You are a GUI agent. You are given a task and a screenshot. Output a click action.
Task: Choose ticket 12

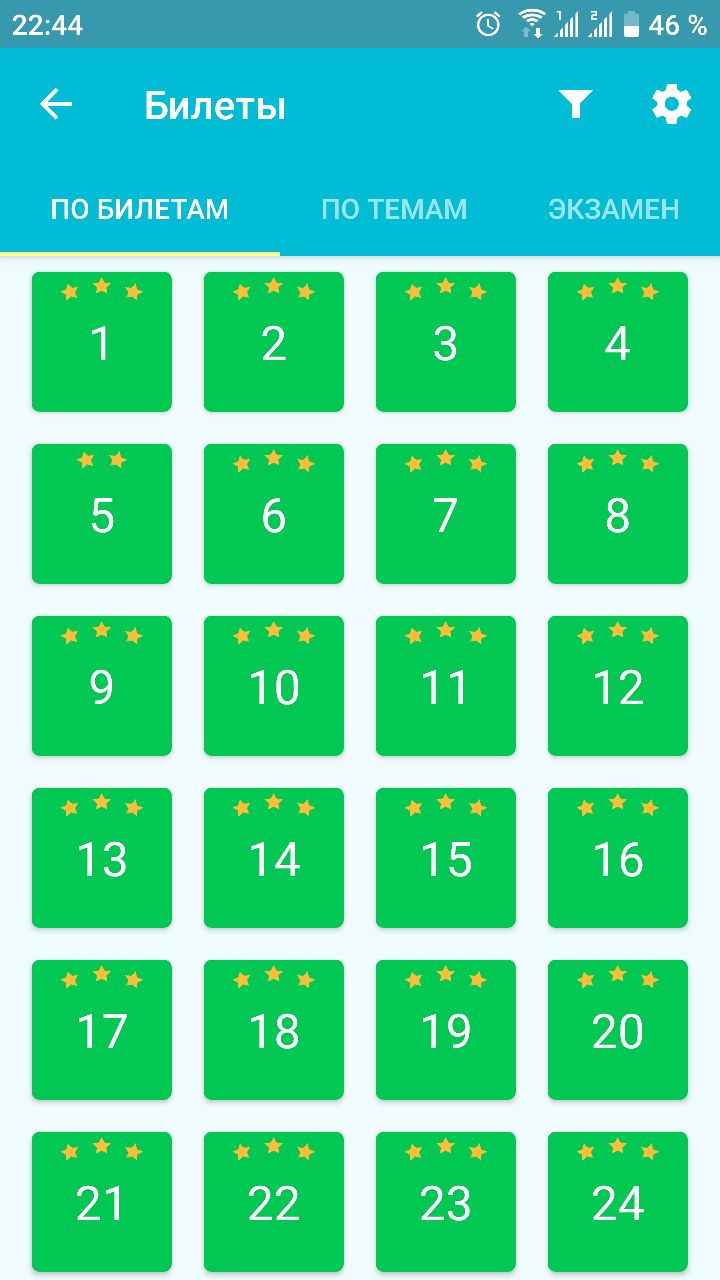click(618, 686)
